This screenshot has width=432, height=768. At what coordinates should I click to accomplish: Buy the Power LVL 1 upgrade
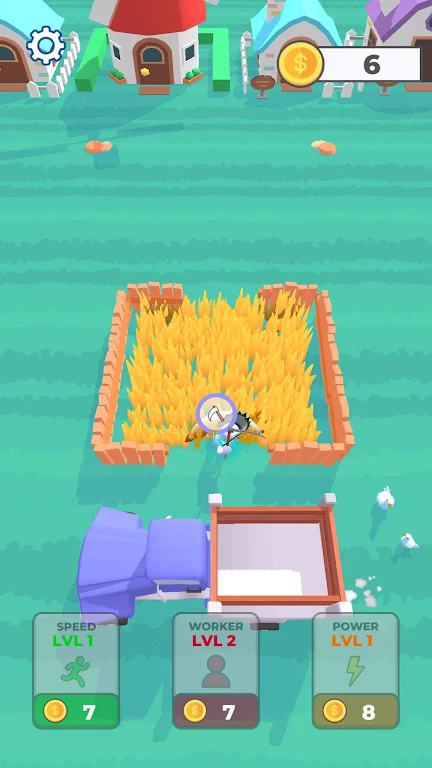356,671
